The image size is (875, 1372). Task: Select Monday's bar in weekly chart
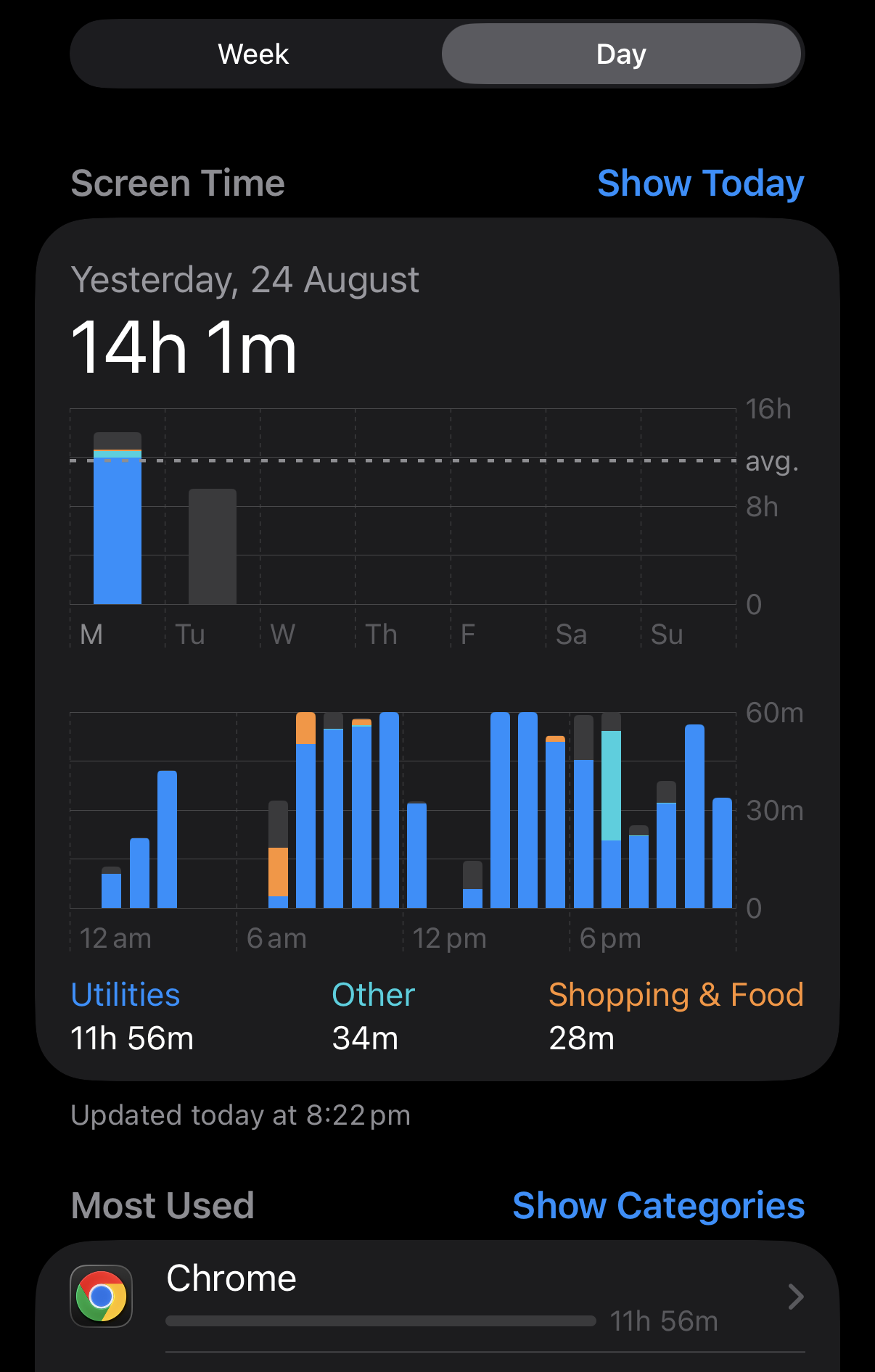coord(118,518)
